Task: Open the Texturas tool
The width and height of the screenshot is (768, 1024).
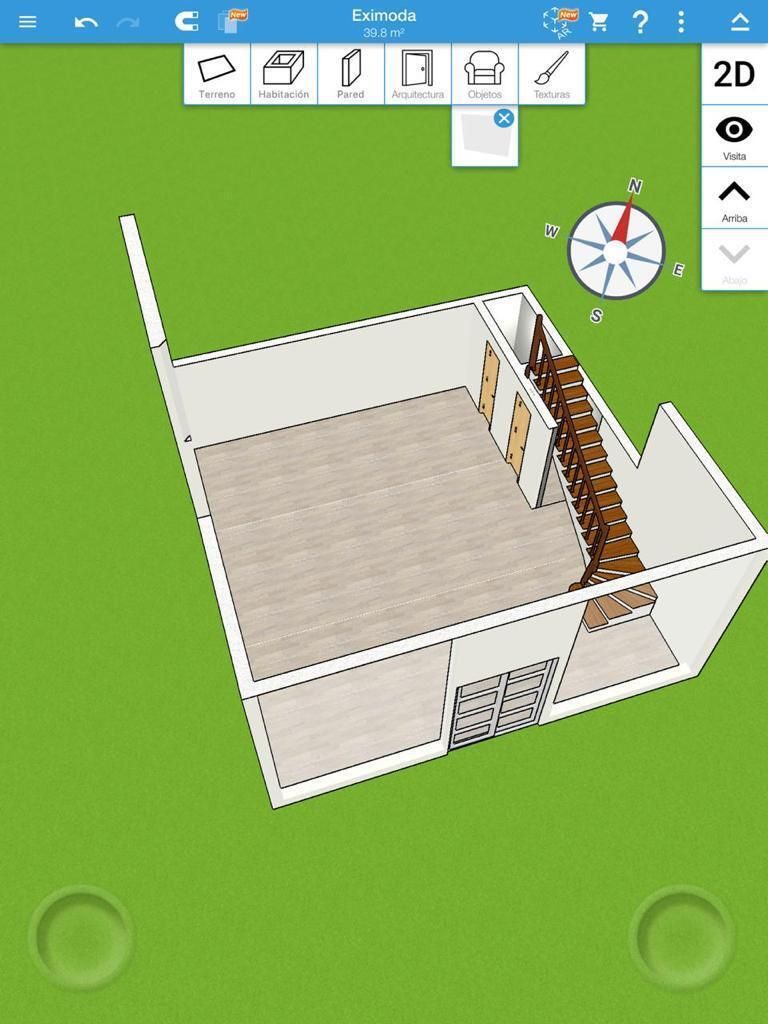Action: 552,74
